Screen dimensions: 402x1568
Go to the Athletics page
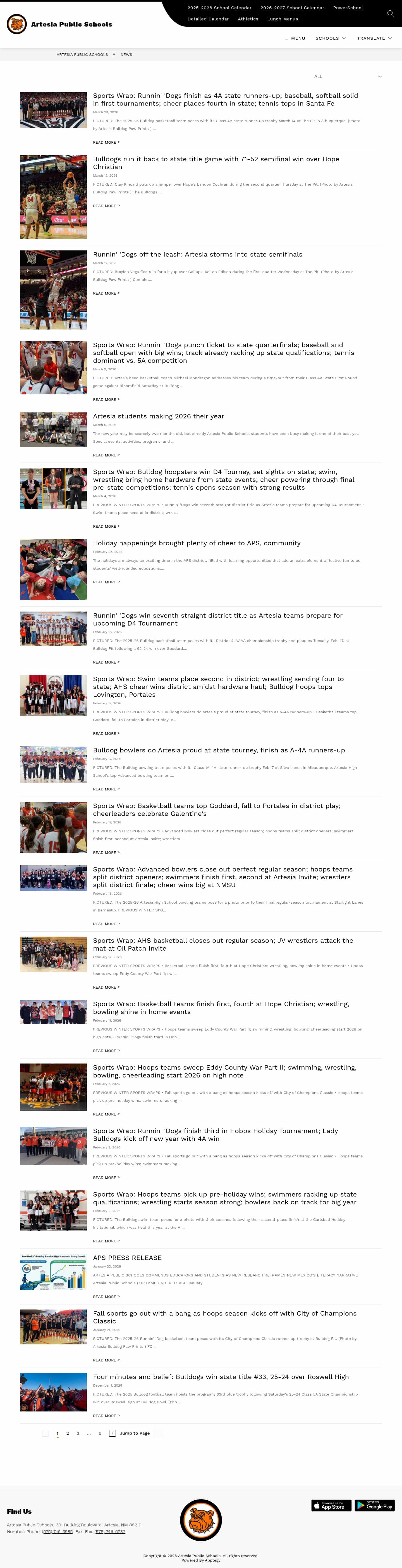pyautogui.click(x=248, y=19)
